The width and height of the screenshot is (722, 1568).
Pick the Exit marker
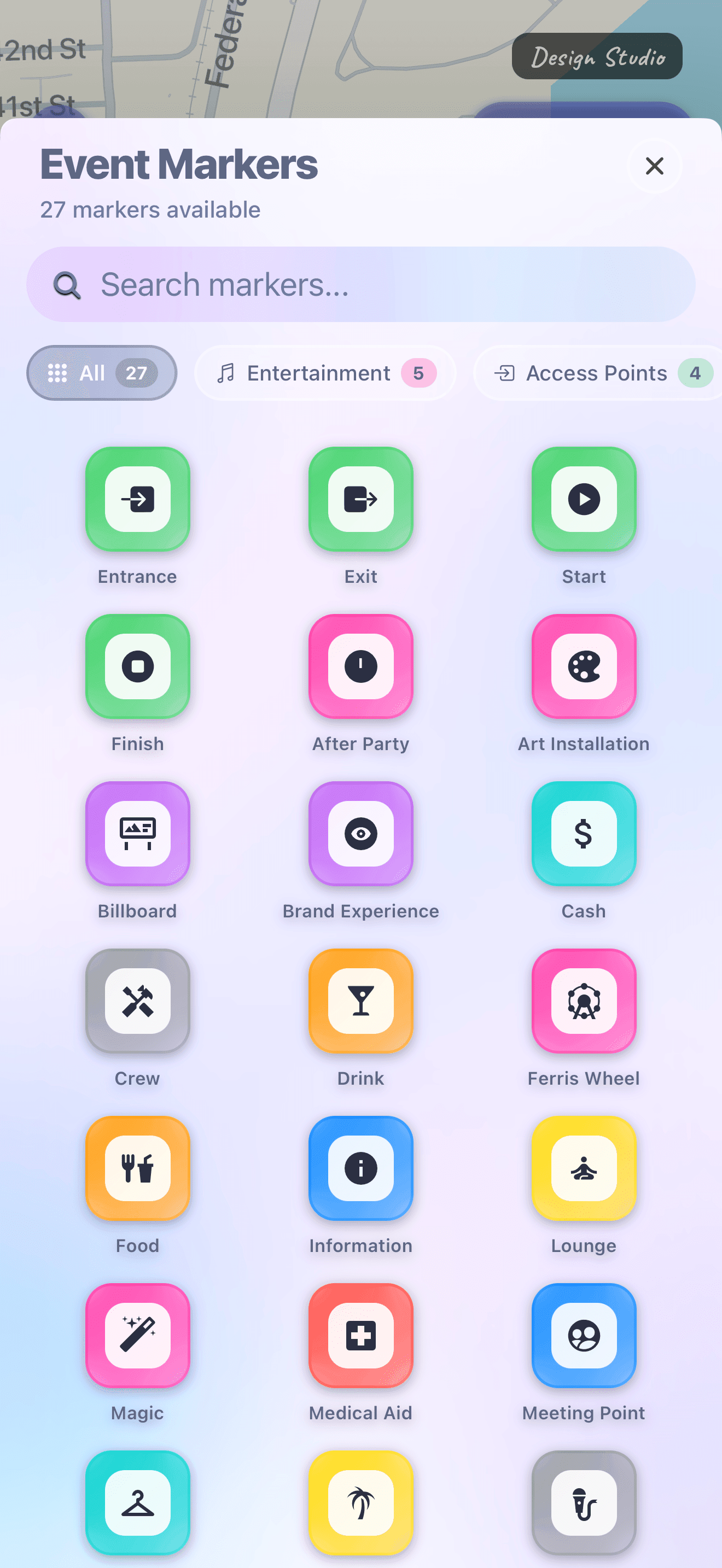[360, 499]
